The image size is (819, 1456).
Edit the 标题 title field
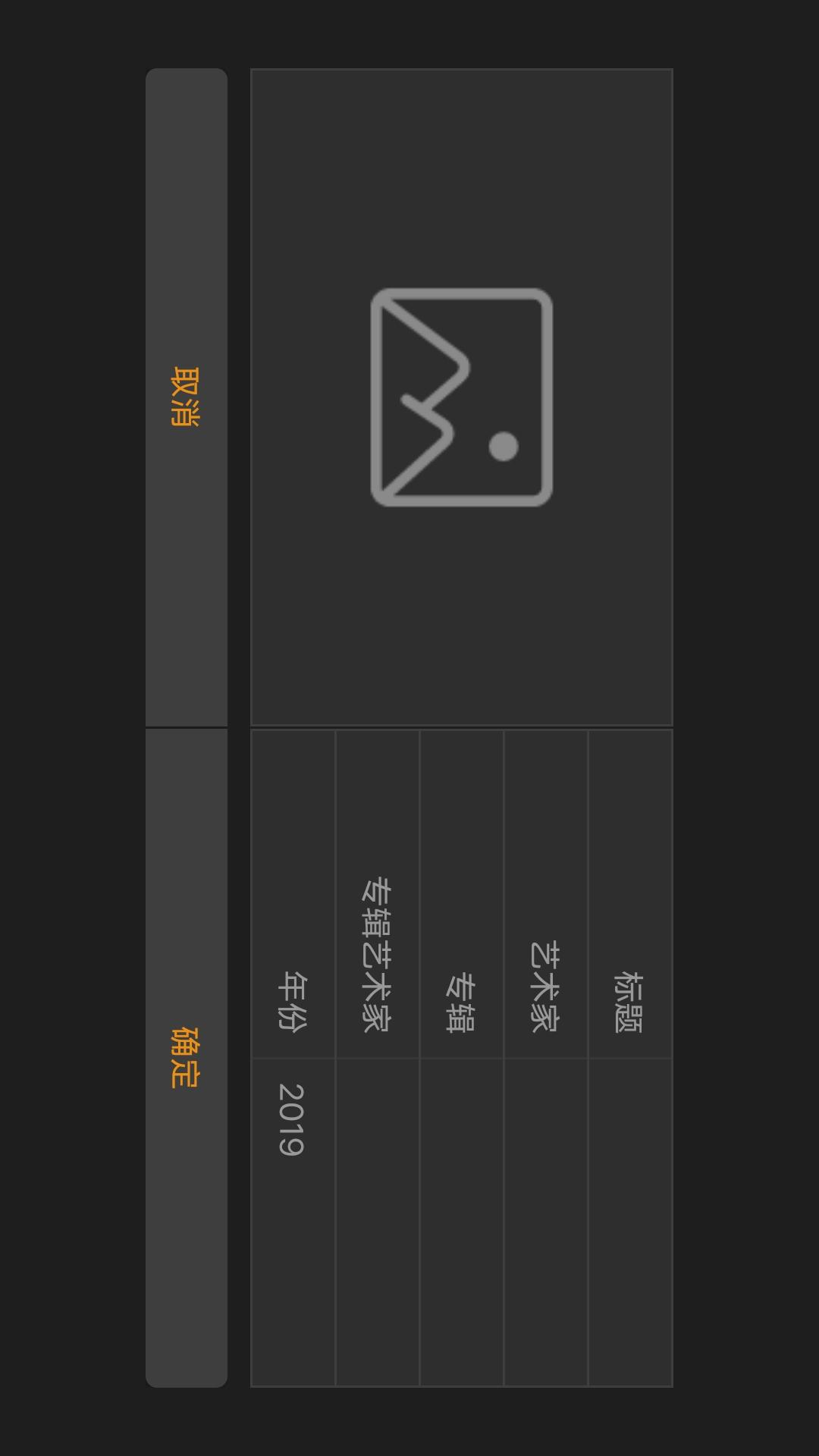coord(630,1222)
